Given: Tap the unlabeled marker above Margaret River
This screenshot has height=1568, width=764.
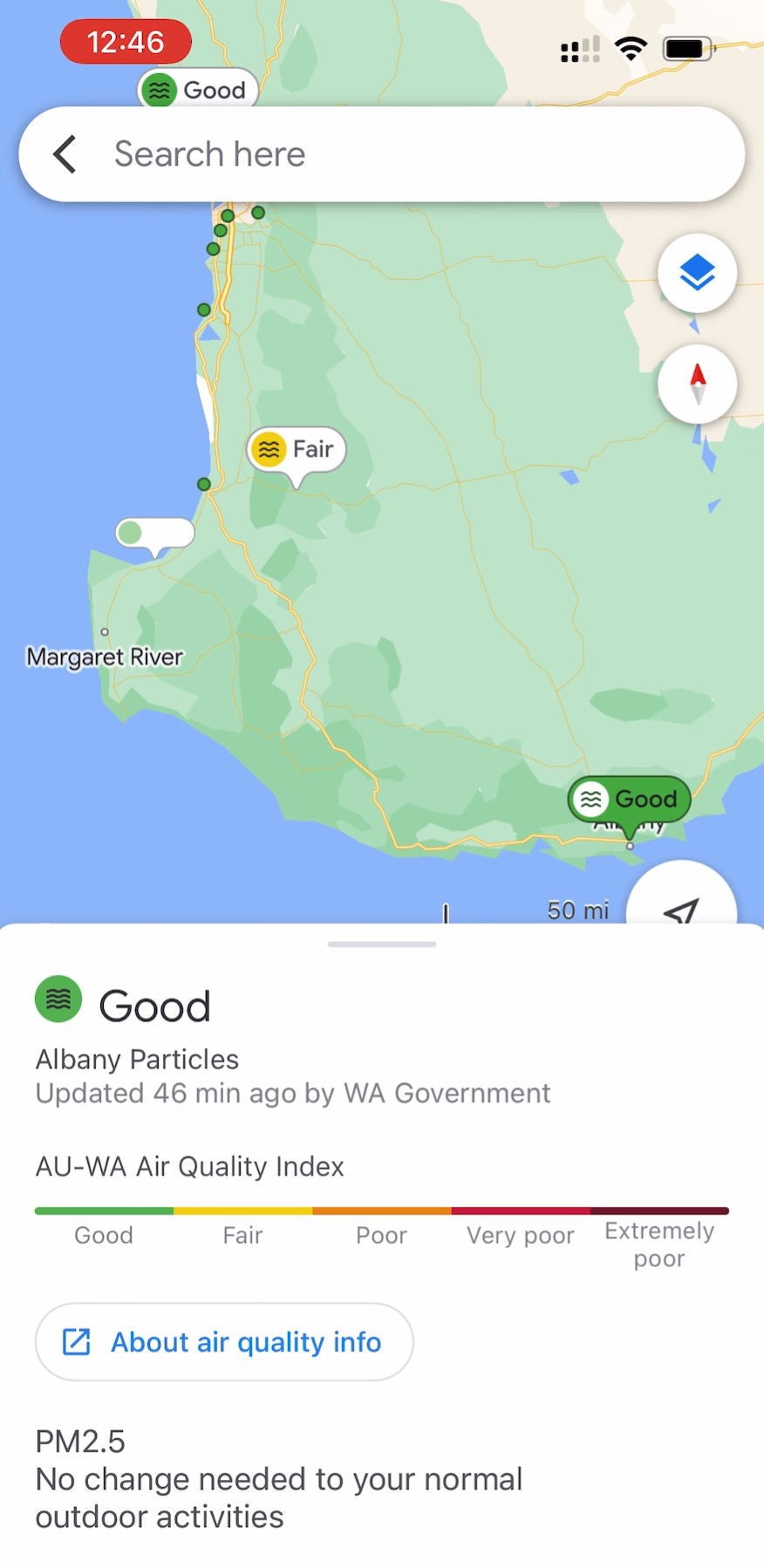Looking at the screenshot, I should click(x=154, y=533).
